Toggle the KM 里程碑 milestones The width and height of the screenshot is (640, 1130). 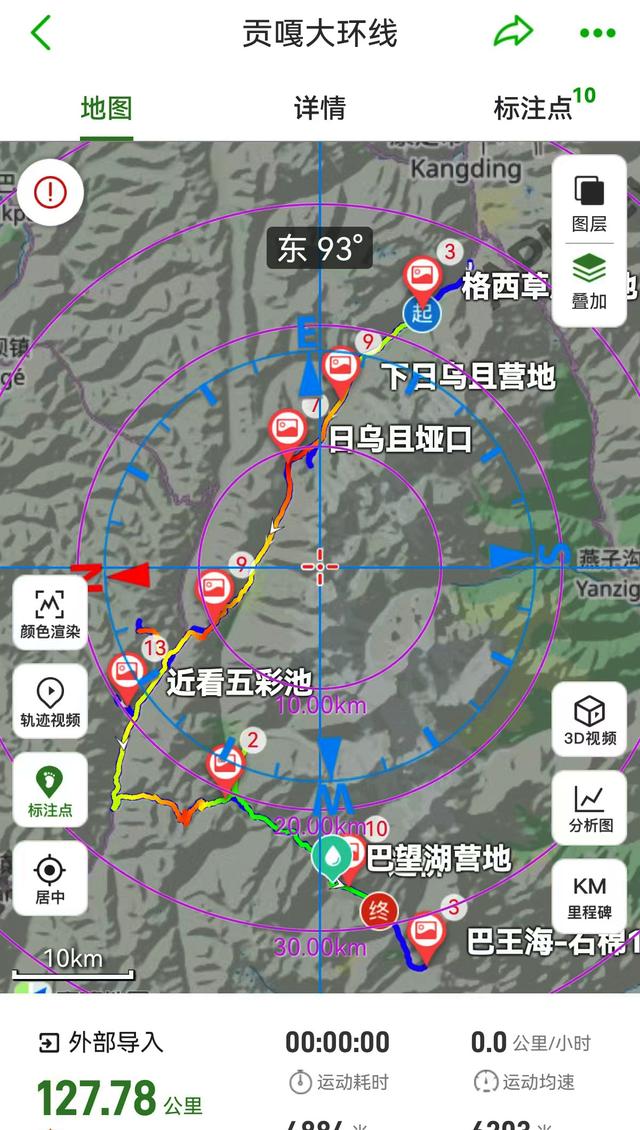tap(589, 897)
